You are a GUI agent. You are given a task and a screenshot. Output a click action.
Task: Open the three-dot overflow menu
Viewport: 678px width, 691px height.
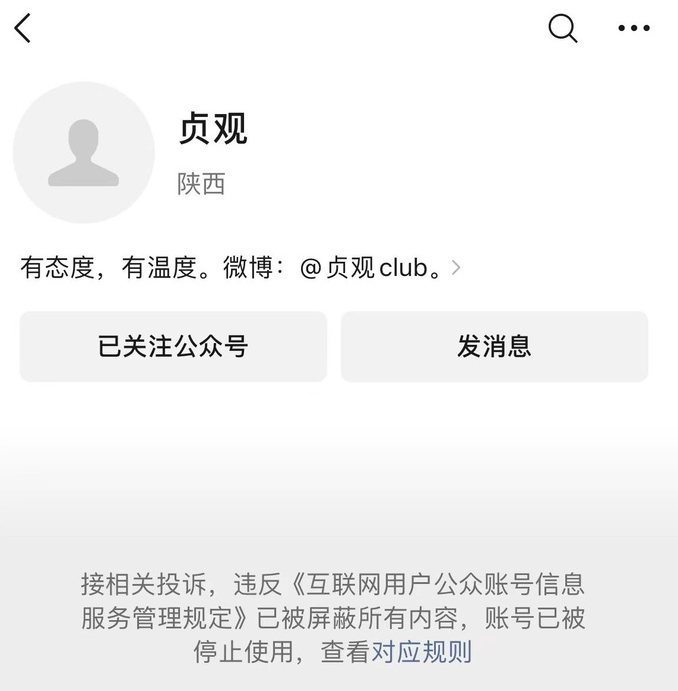[634, 29]
